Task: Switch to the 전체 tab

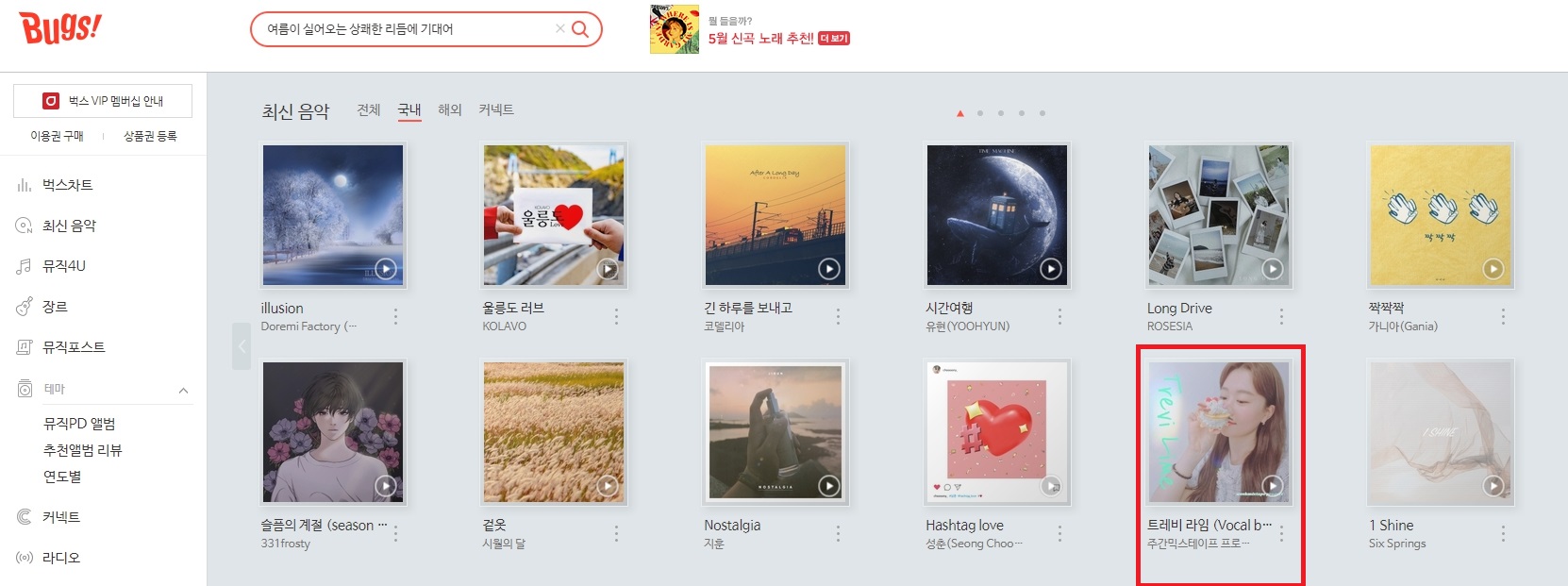Action: (368, 110)
